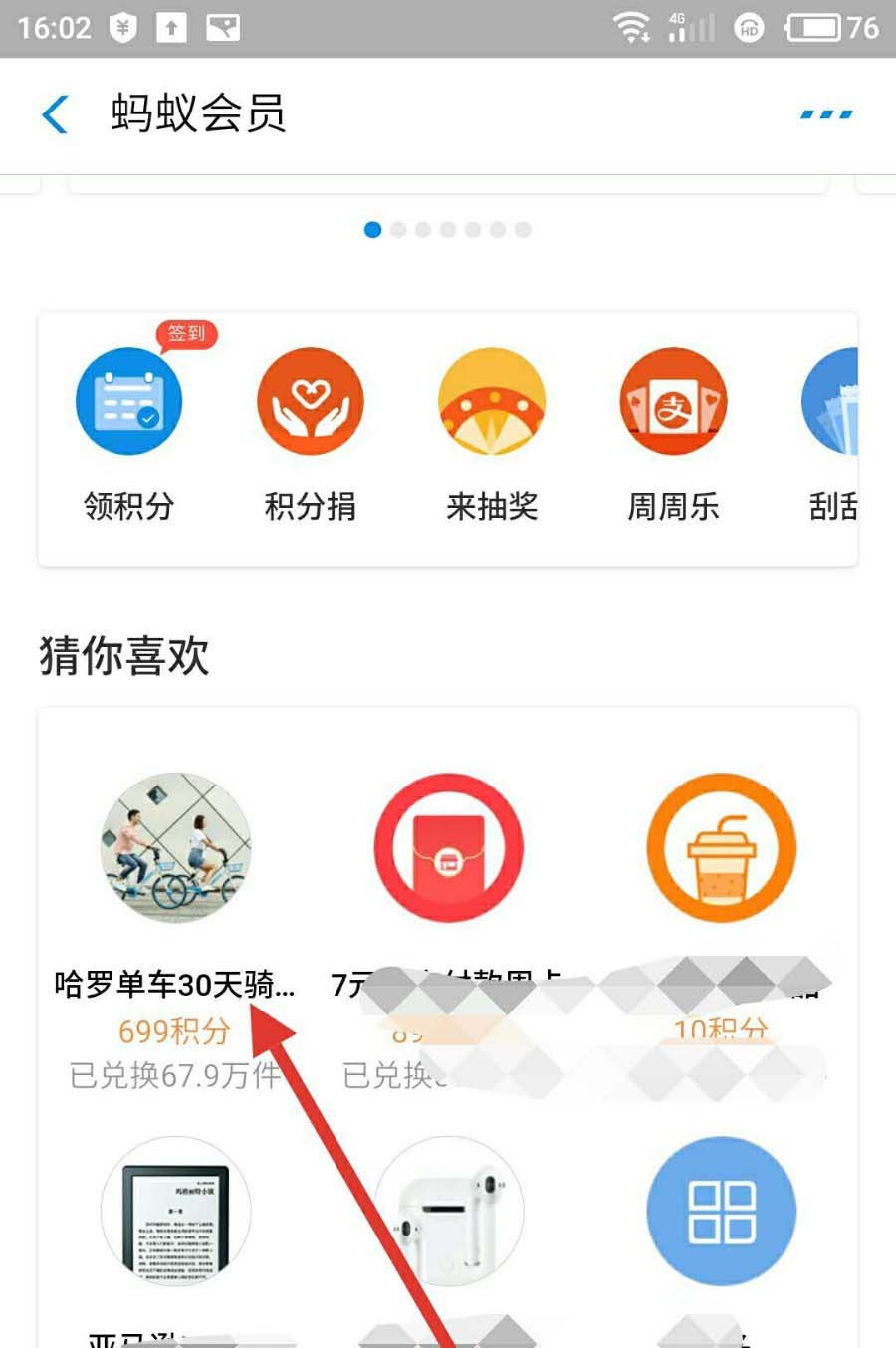This screenshot has height=1348, width=896.
Task: Open 领积分 sign-in rewards
Action: pos(129,403)
